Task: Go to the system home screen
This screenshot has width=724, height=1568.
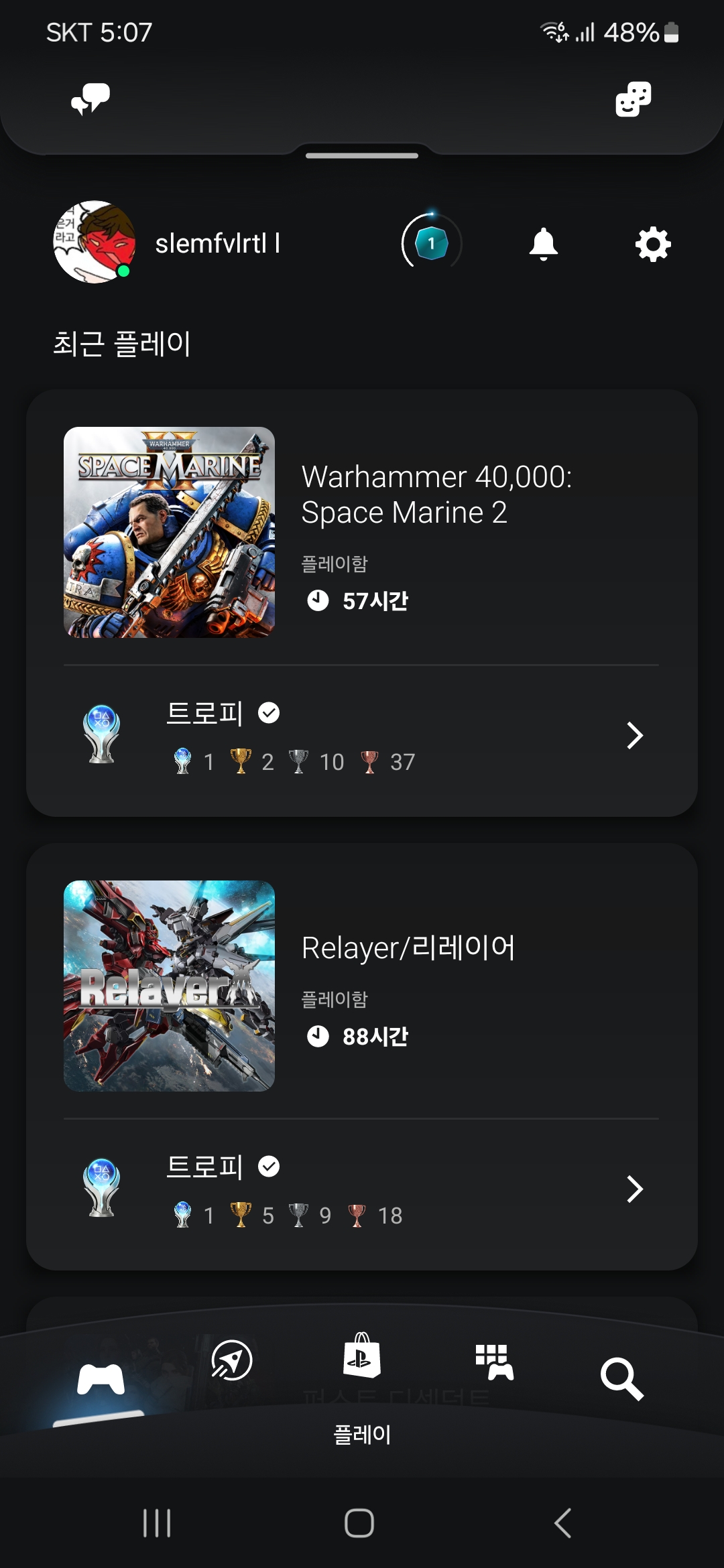Action: click(359, 1523)
